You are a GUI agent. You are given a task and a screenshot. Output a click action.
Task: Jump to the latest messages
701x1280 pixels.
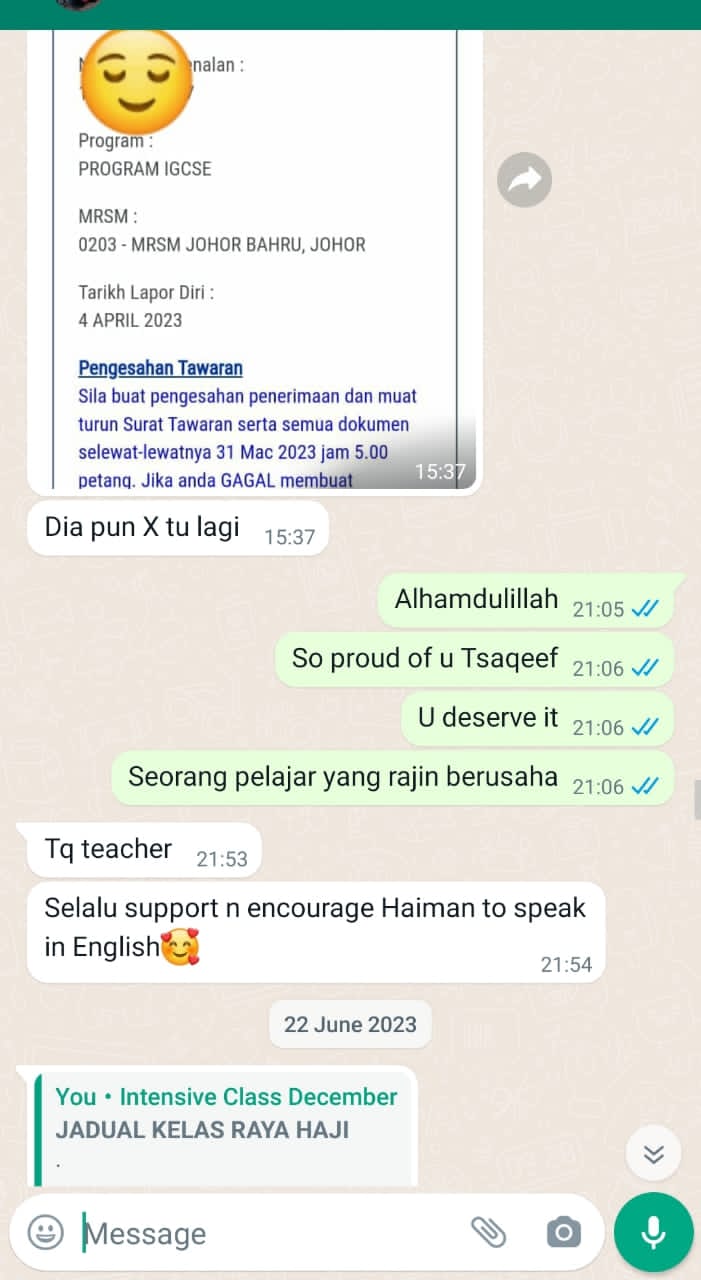tap(653, 1155)
